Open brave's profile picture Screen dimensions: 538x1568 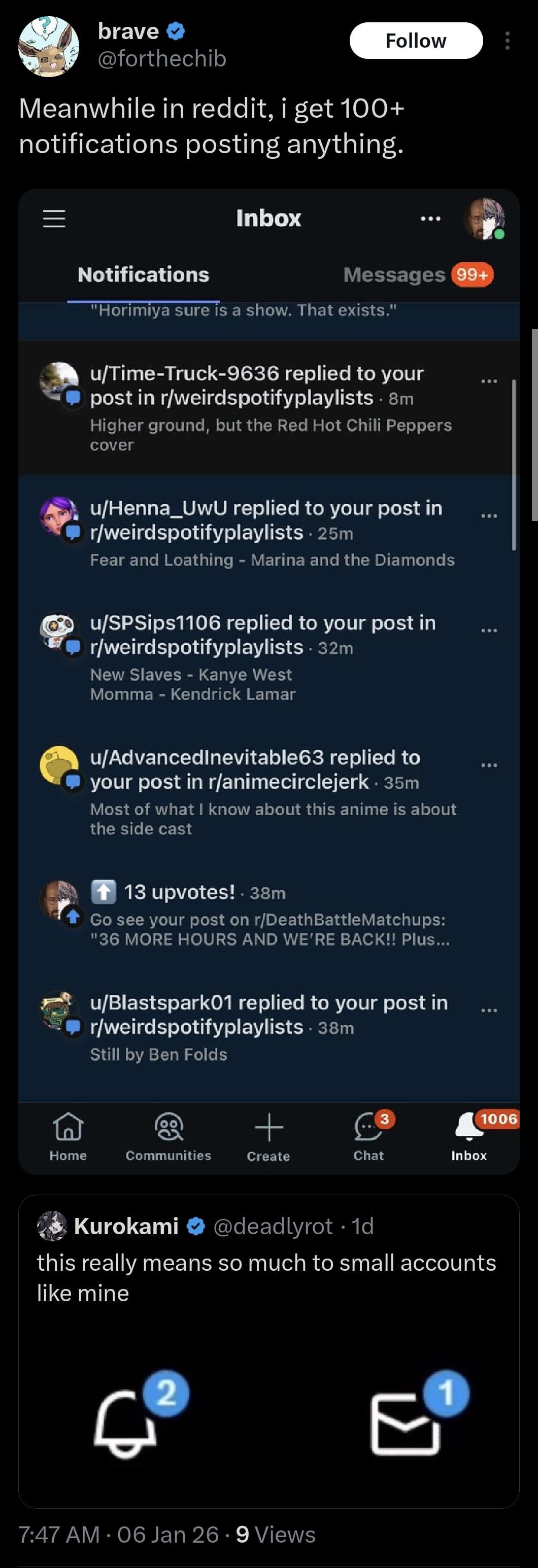tap(49, 46)
